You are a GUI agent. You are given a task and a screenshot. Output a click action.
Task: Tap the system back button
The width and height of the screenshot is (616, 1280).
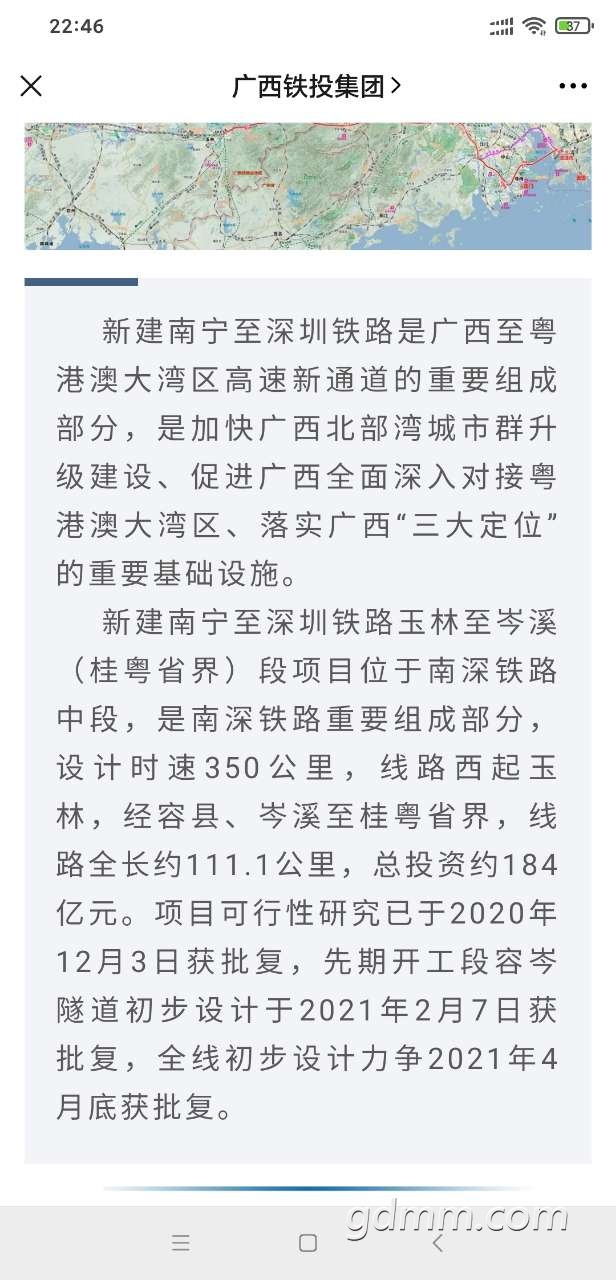point(437,1242)
